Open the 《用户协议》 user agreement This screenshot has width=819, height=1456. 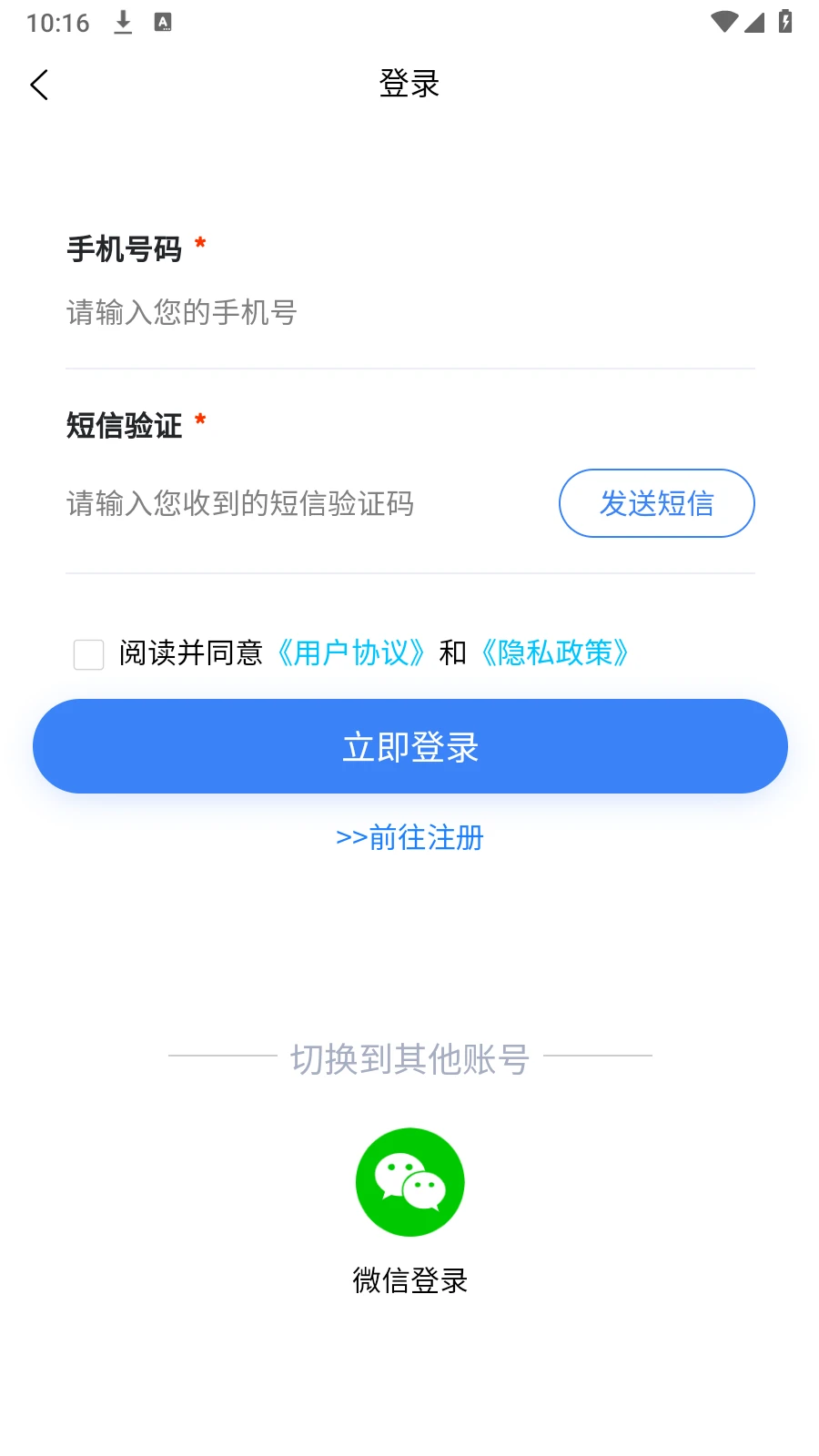pyautogui.click(x=351, y=653)
